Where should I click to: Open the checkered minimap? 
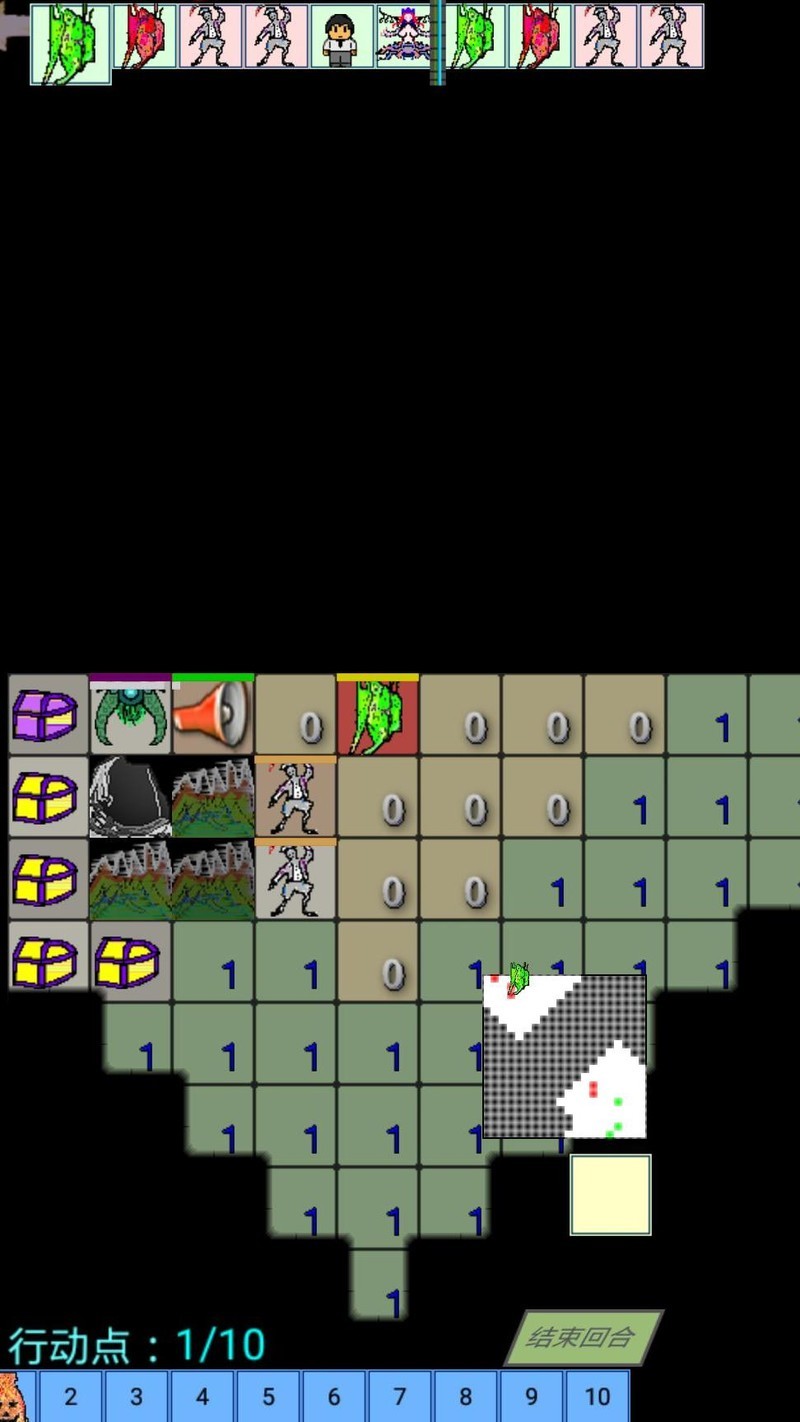pyautogui.click(x=564, y=1056)
